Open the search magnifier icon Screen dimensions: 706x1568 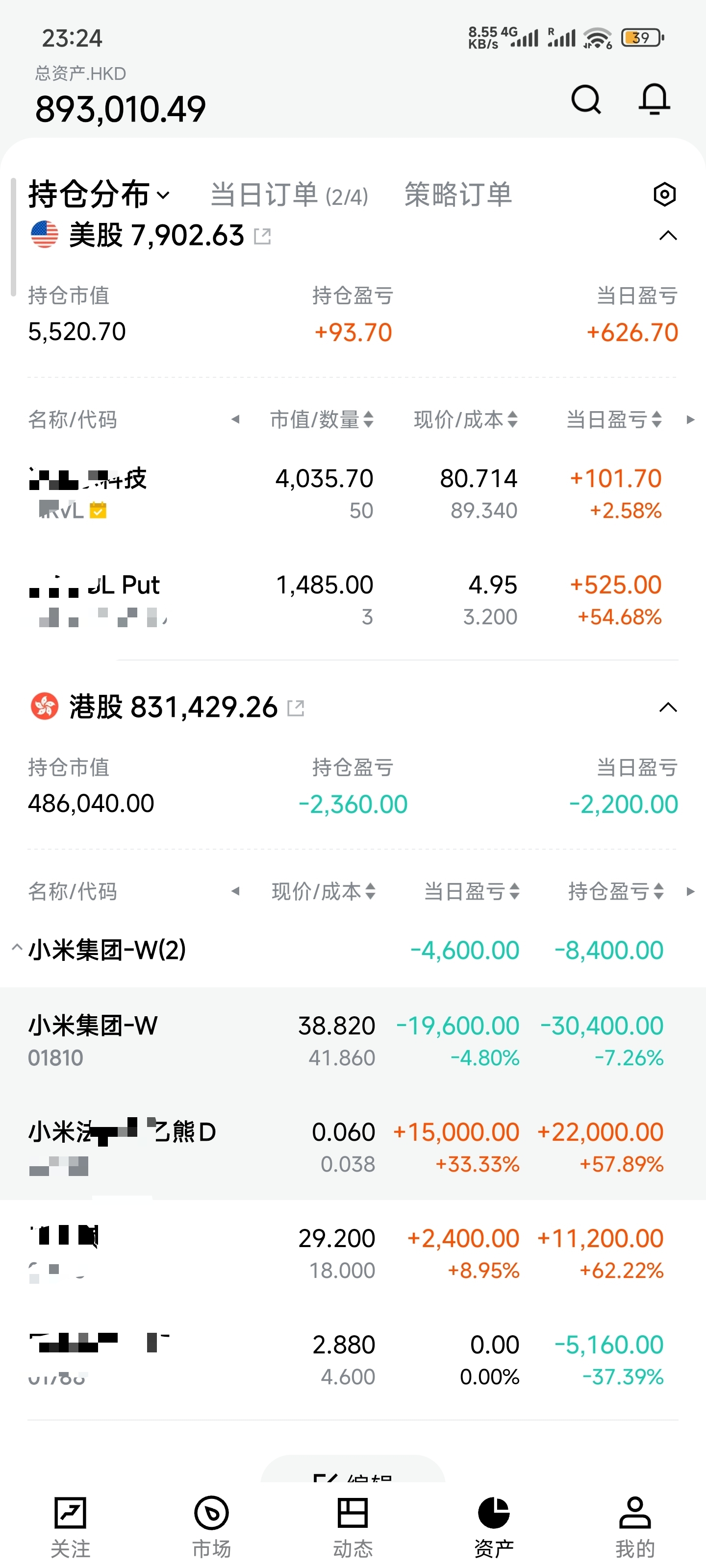(x=585, y=100)
